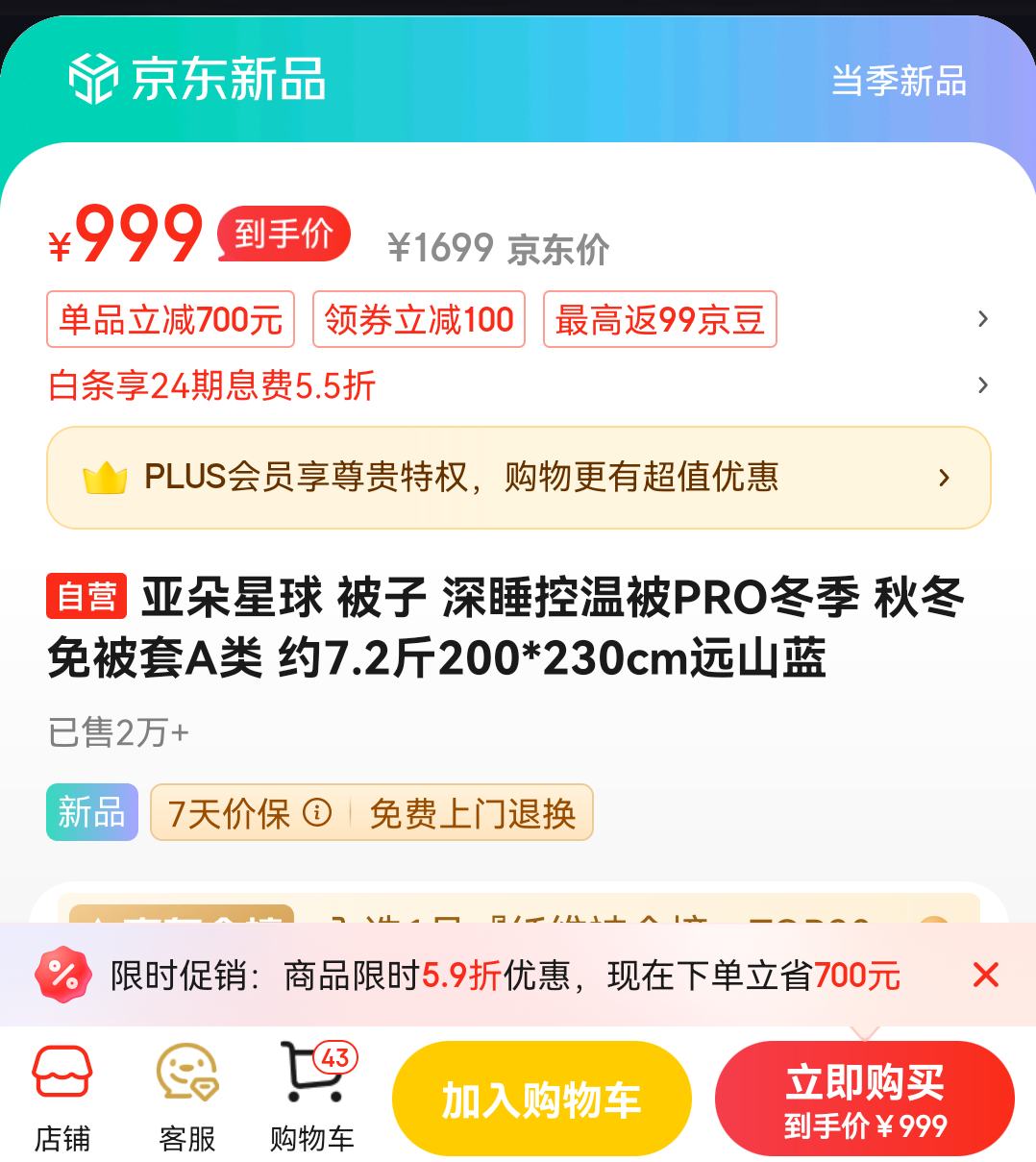Open PLUS member benefits via its chevron
Image resolution: width=1036 pixels, height=1162 pixels.
click(x=944, y=478)
